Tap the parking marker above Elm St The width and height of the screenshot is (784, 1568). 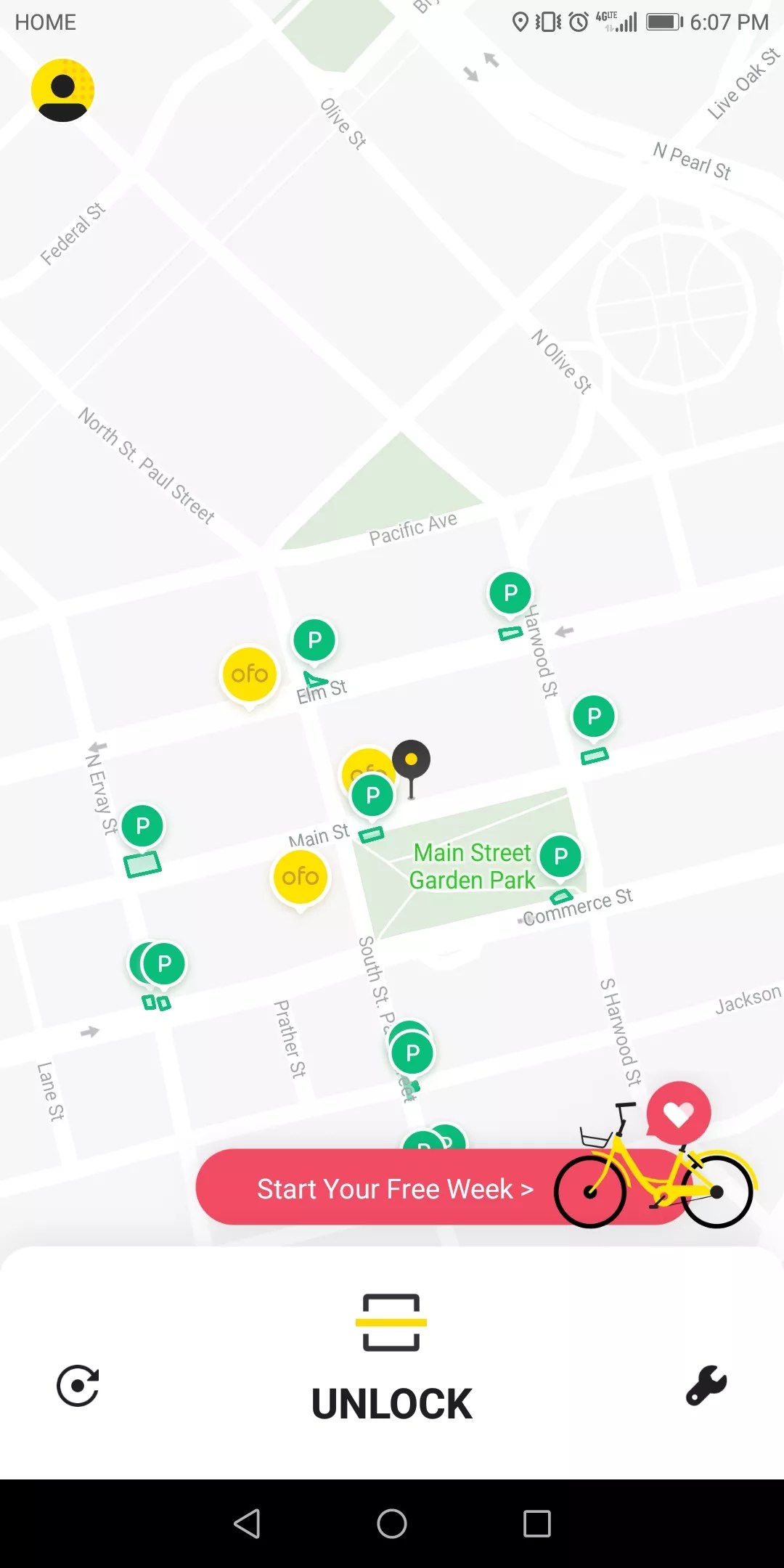coord(314,640)
